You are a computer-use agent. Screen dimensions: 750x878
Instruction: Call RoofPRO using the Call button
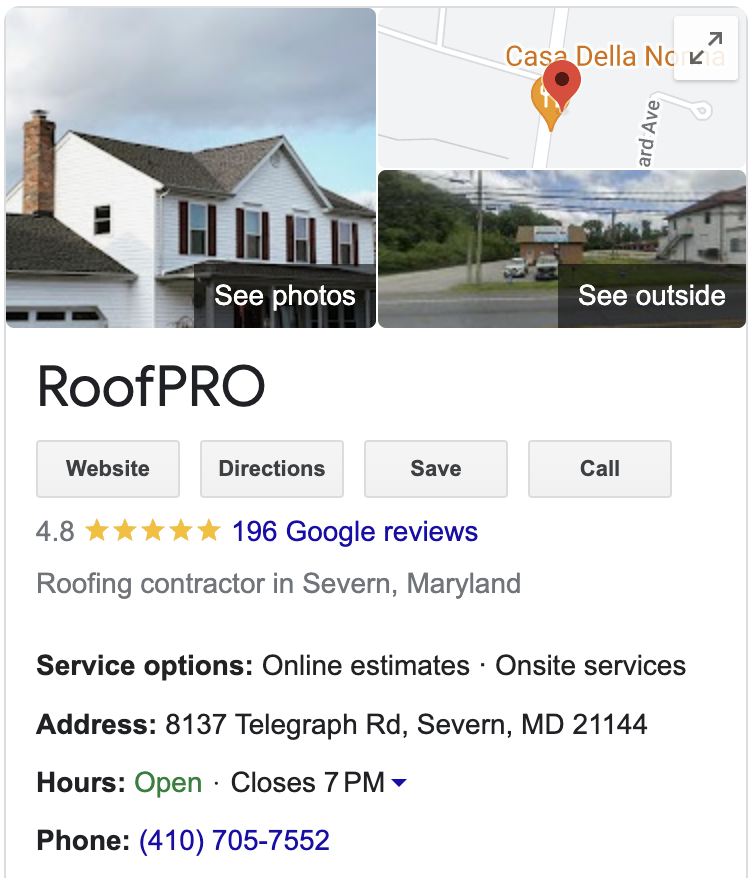point(600,468)
